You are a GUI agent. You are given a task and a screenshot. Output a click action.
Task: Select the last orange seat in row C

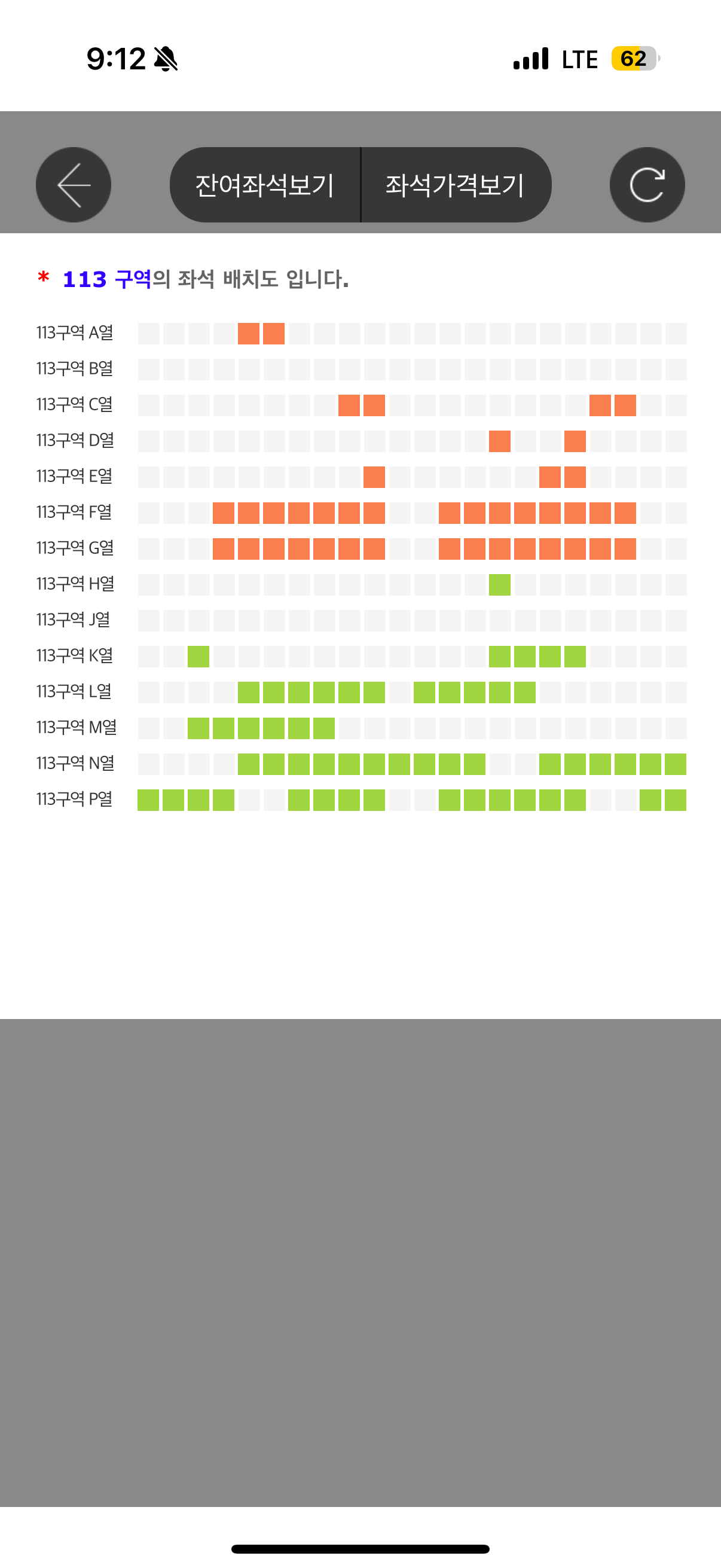click(625, 405)
